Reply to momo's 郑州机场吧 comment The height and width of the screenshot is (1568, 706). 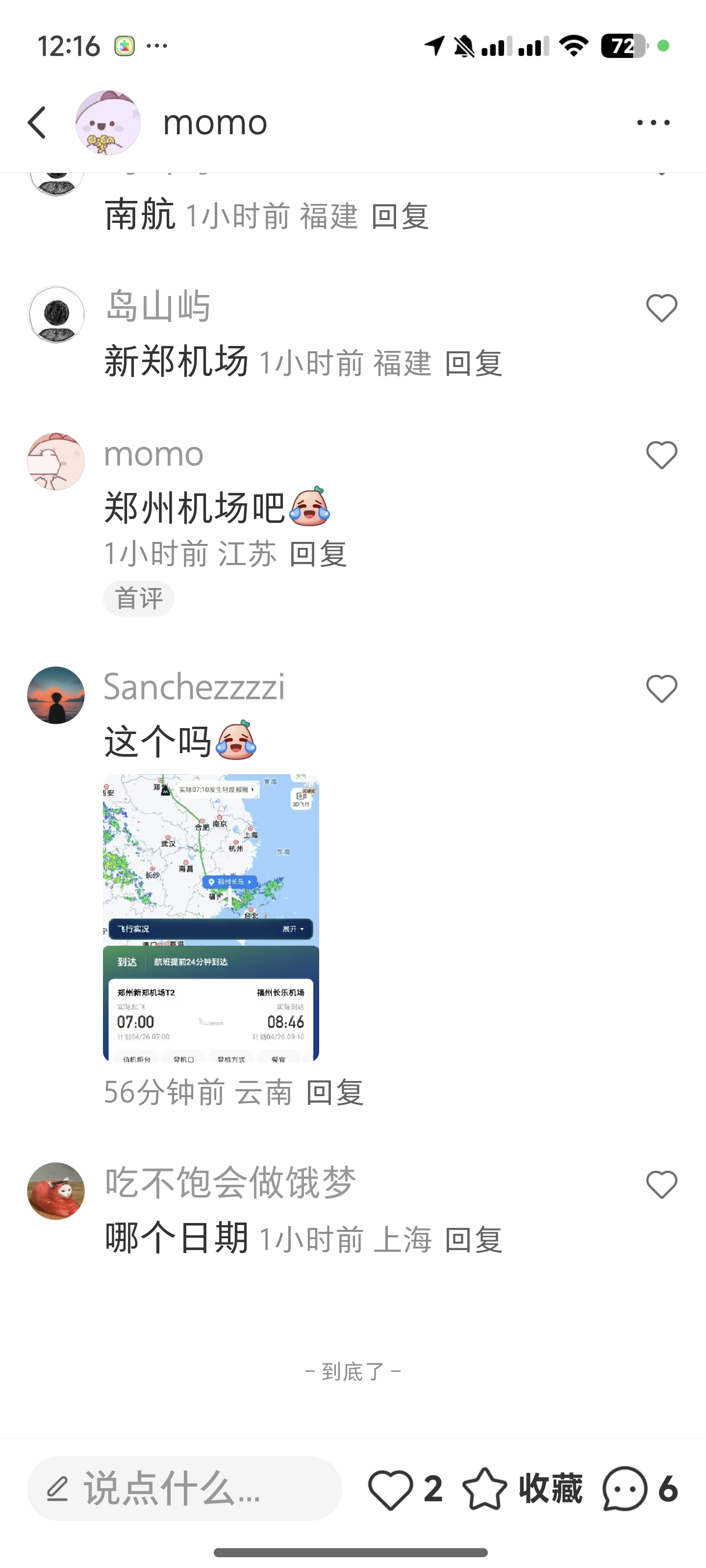click(318, 554)
